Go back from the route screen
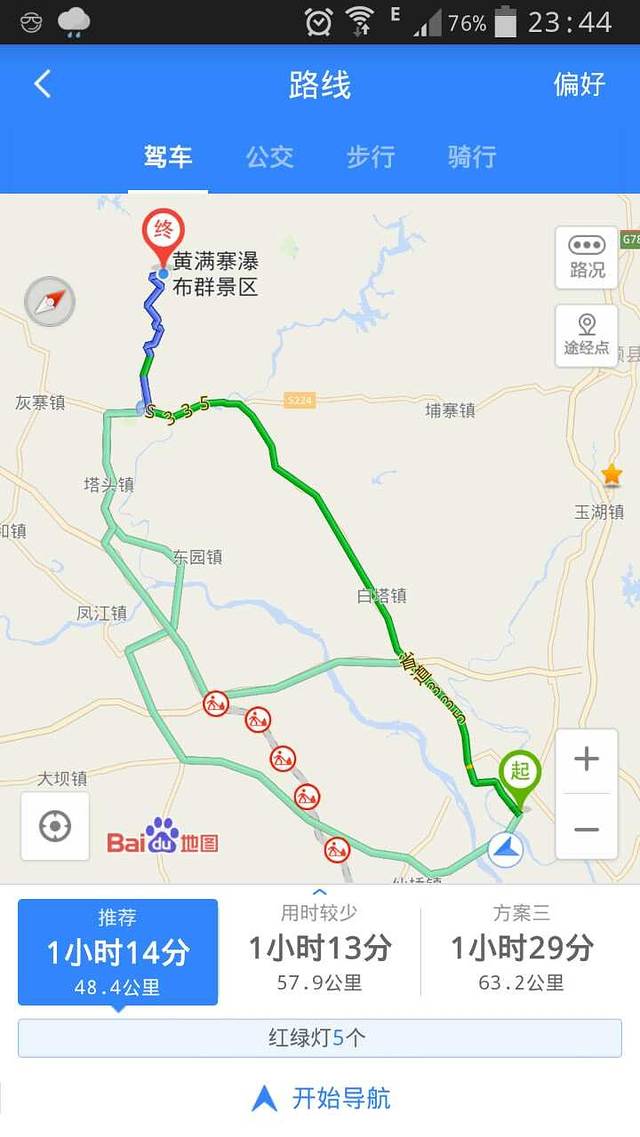Screen dimensions: 640x1137 (42, 84)
